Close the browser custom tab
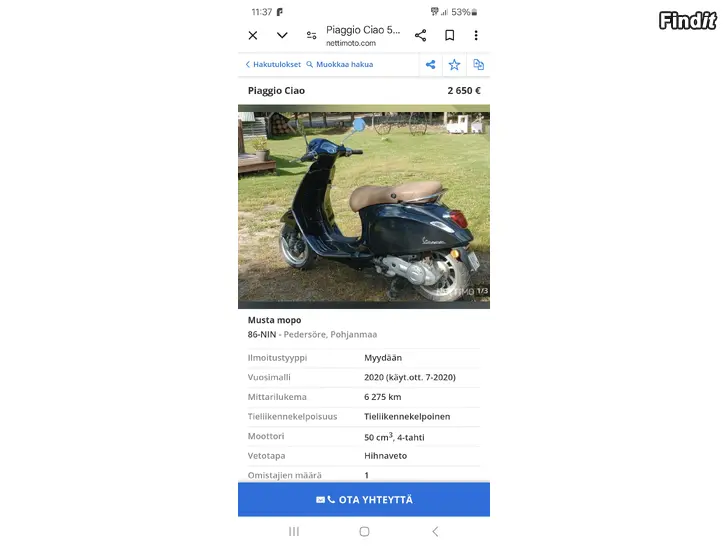This screenshot has height=546, width=728. pos(253,35)
